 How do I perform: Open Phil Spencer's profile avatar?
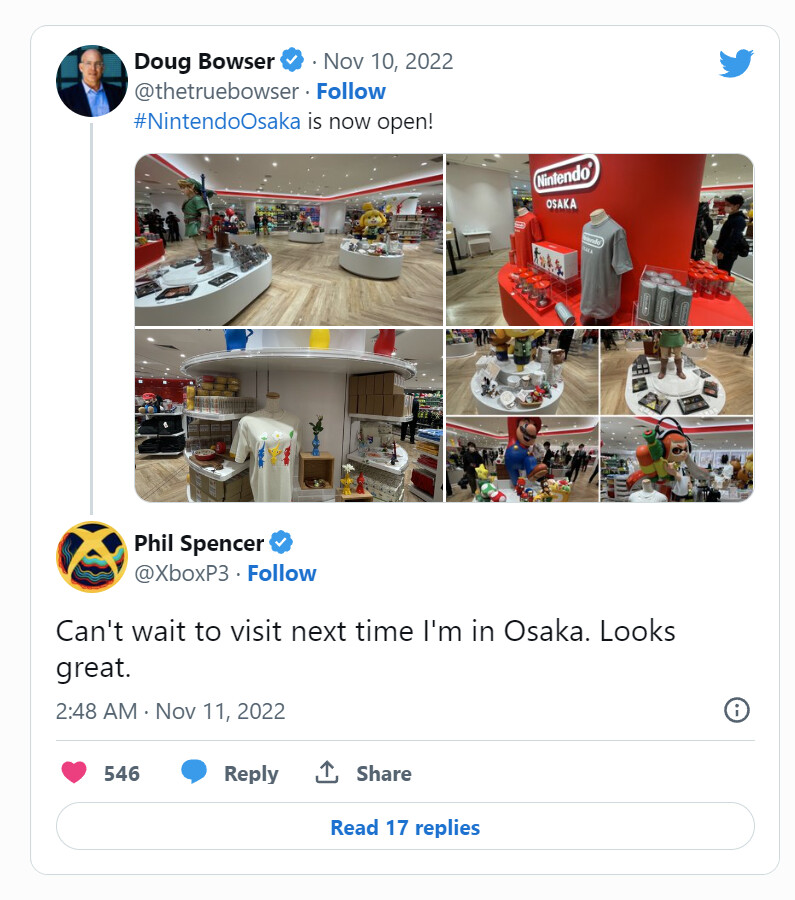[92, 557]
